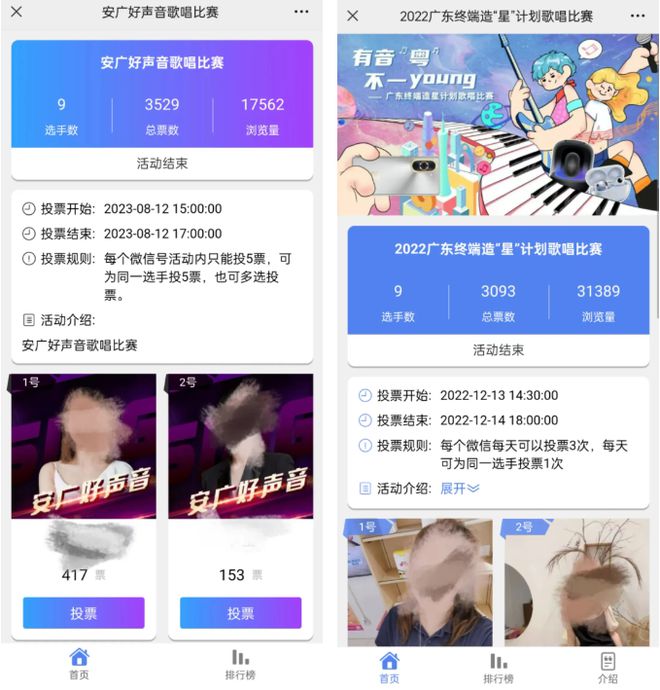
Task: Vote for the contestant with 417 票
Action: (x=84, y=612)
